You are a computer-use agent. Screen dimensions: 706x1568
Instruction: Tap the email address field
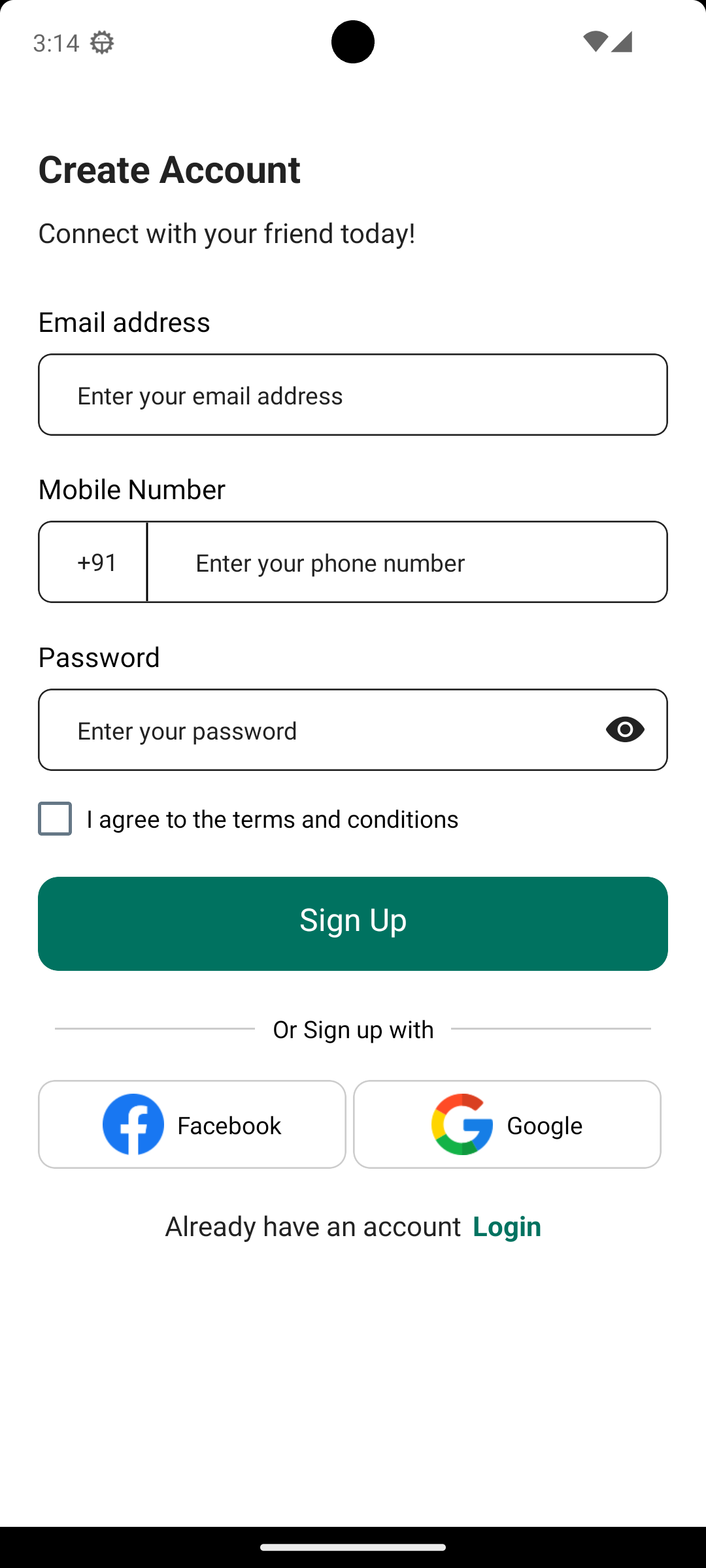(x=353, y=395)
